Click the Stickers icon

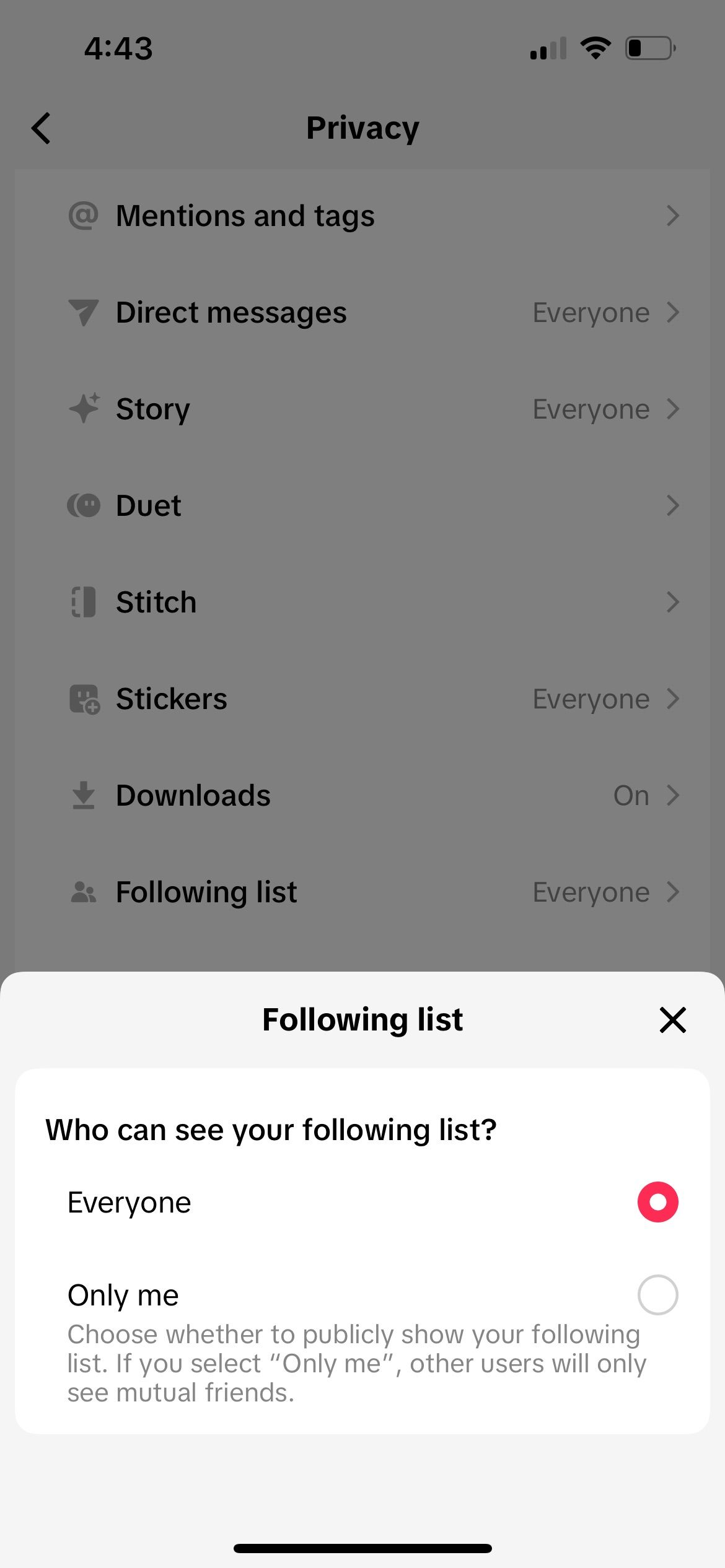(85, 699)
